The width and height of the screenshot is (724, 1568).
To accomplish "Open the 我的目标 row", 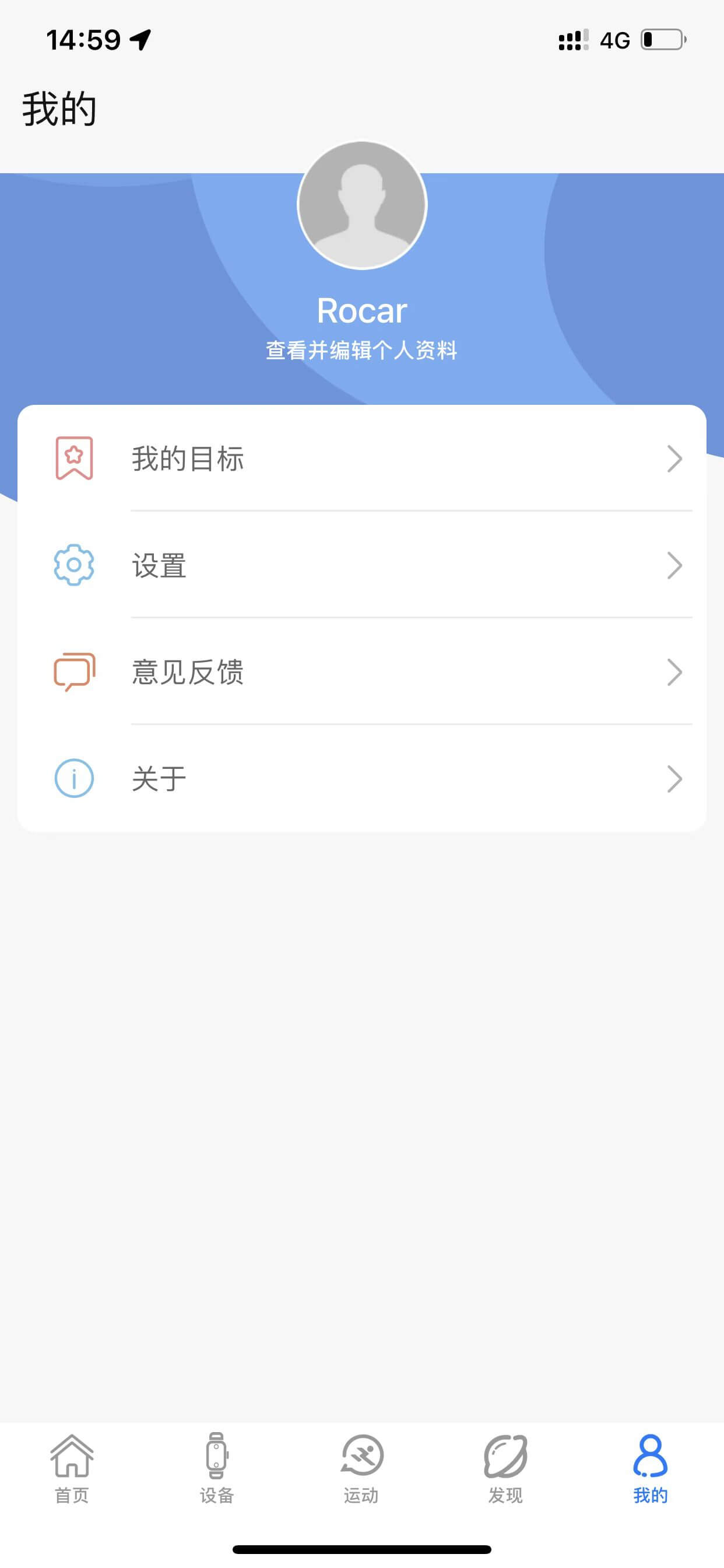I will click(x=361, y=459).
